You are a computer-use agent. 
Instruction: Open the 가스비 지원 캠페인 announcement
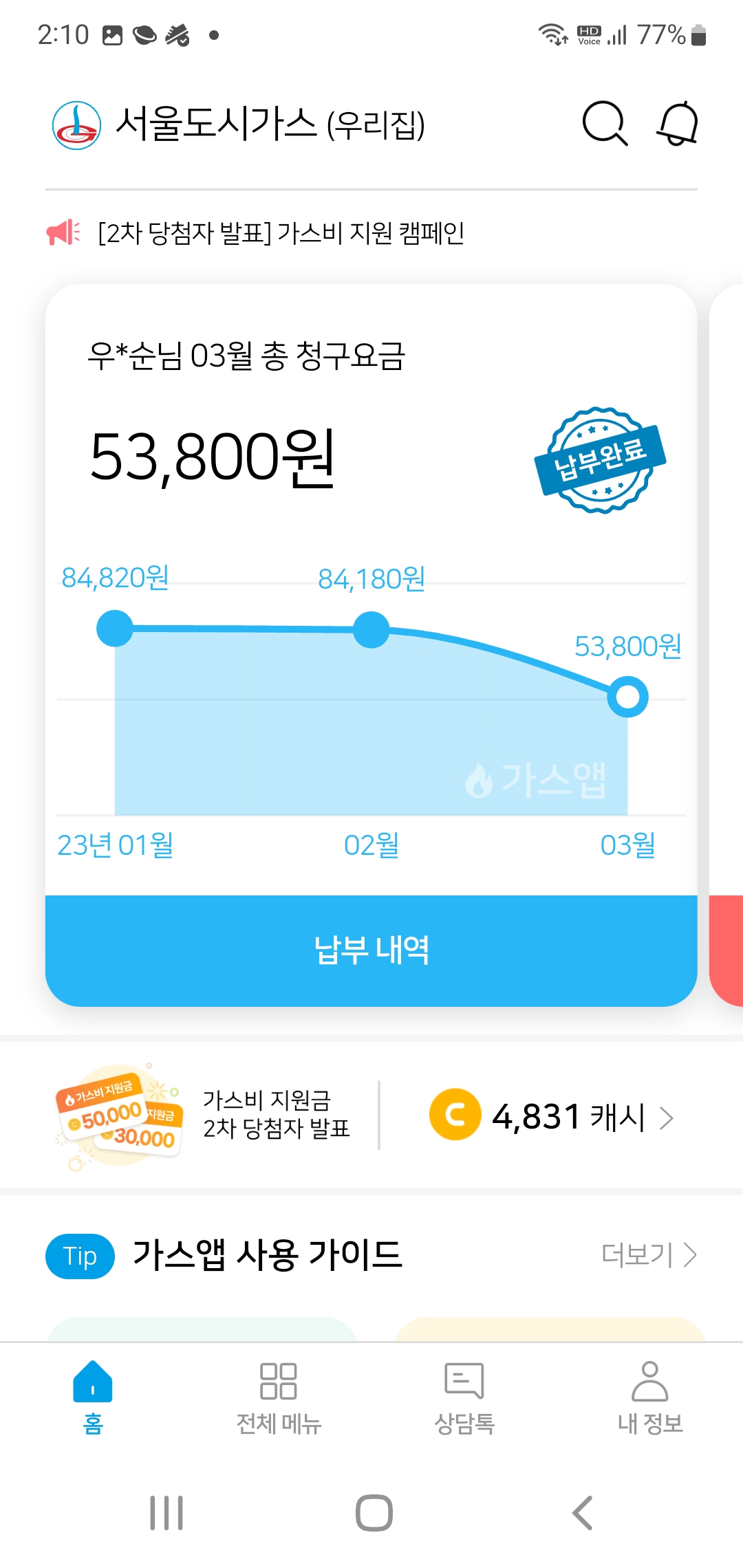click(x=281, y=233)
